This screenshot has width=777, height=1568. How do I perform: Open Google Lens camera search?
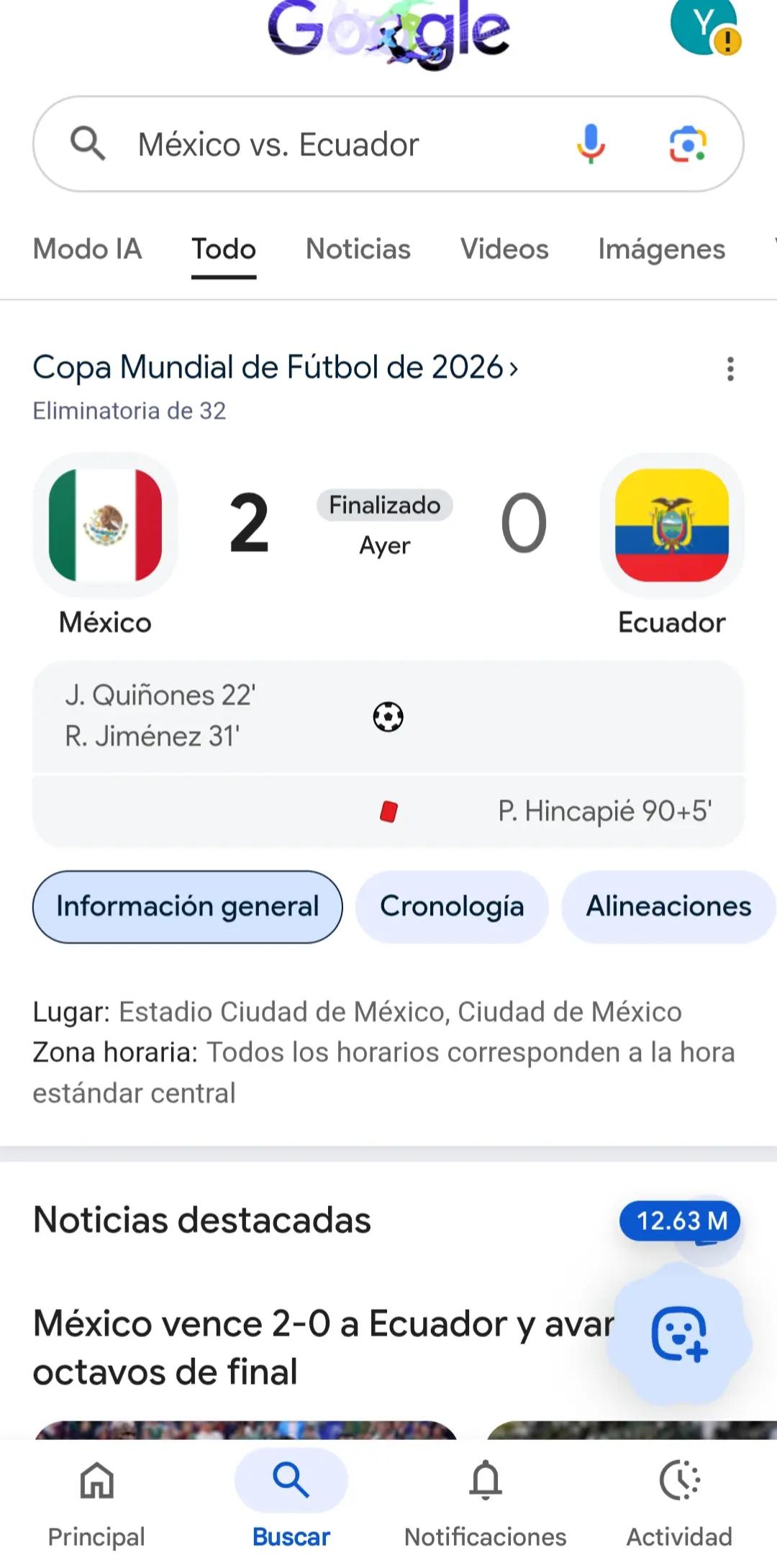pyautogui.click(x=688, y=145)
